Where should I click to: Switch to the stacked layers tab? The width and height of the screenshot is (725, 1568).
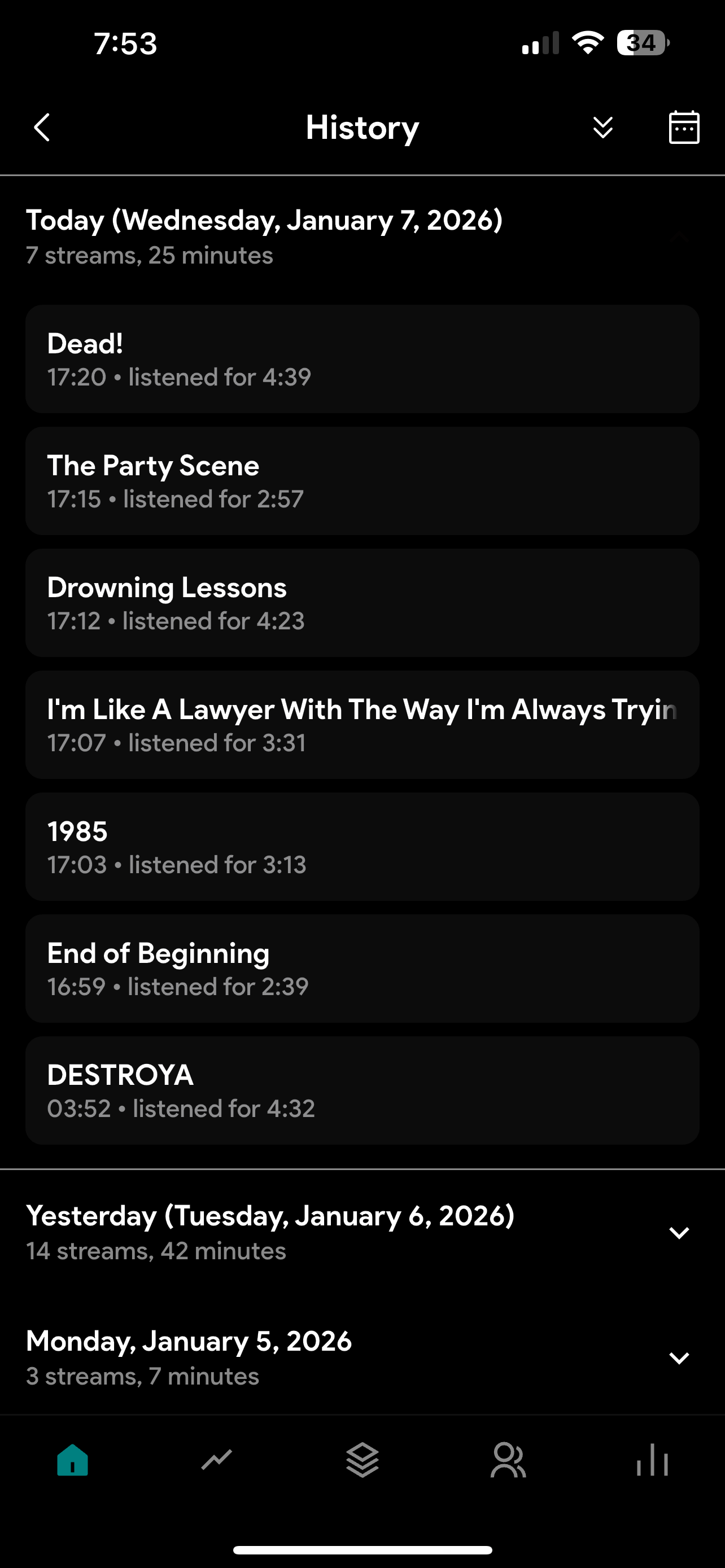362,1460
